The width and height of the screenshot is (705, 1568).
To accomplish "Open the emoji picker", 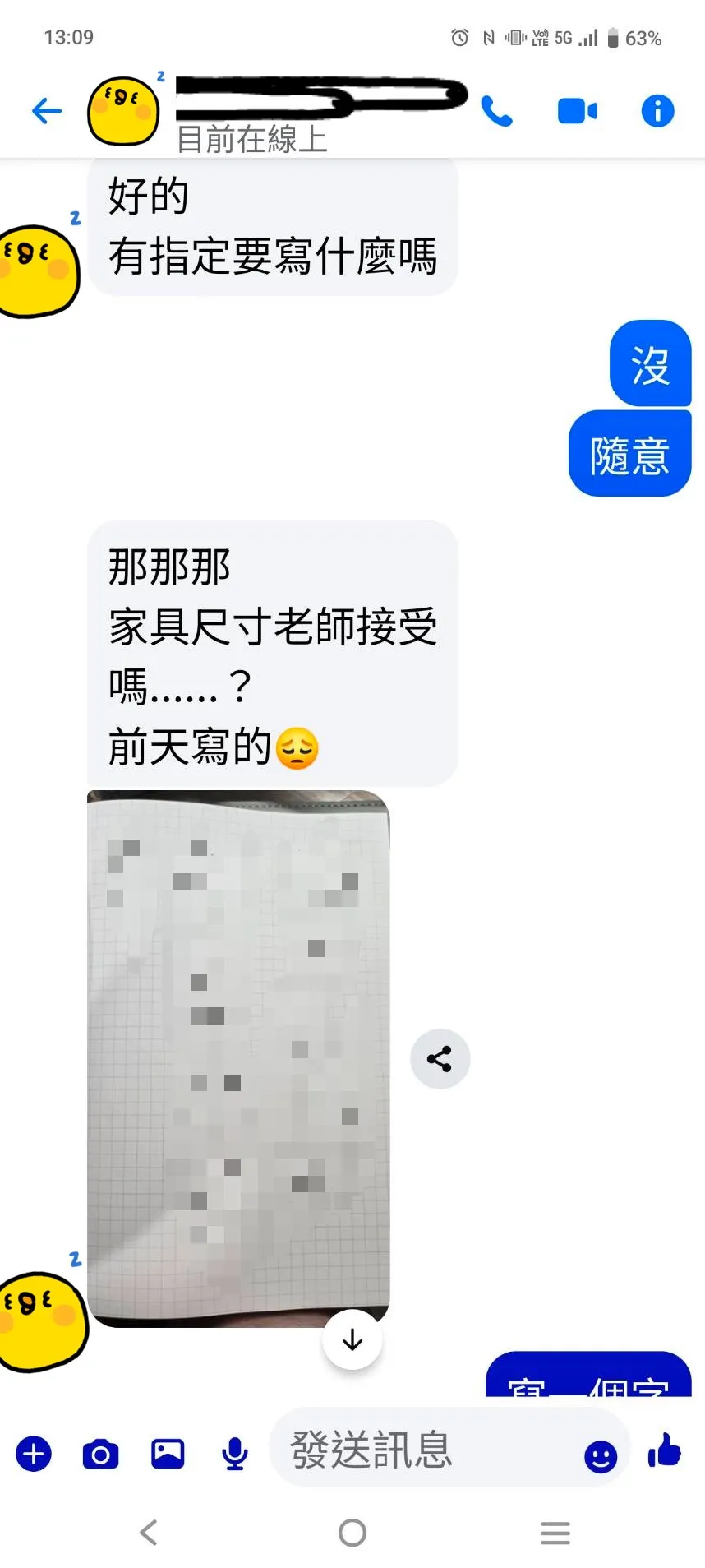I will click(x=601, y=1456).
